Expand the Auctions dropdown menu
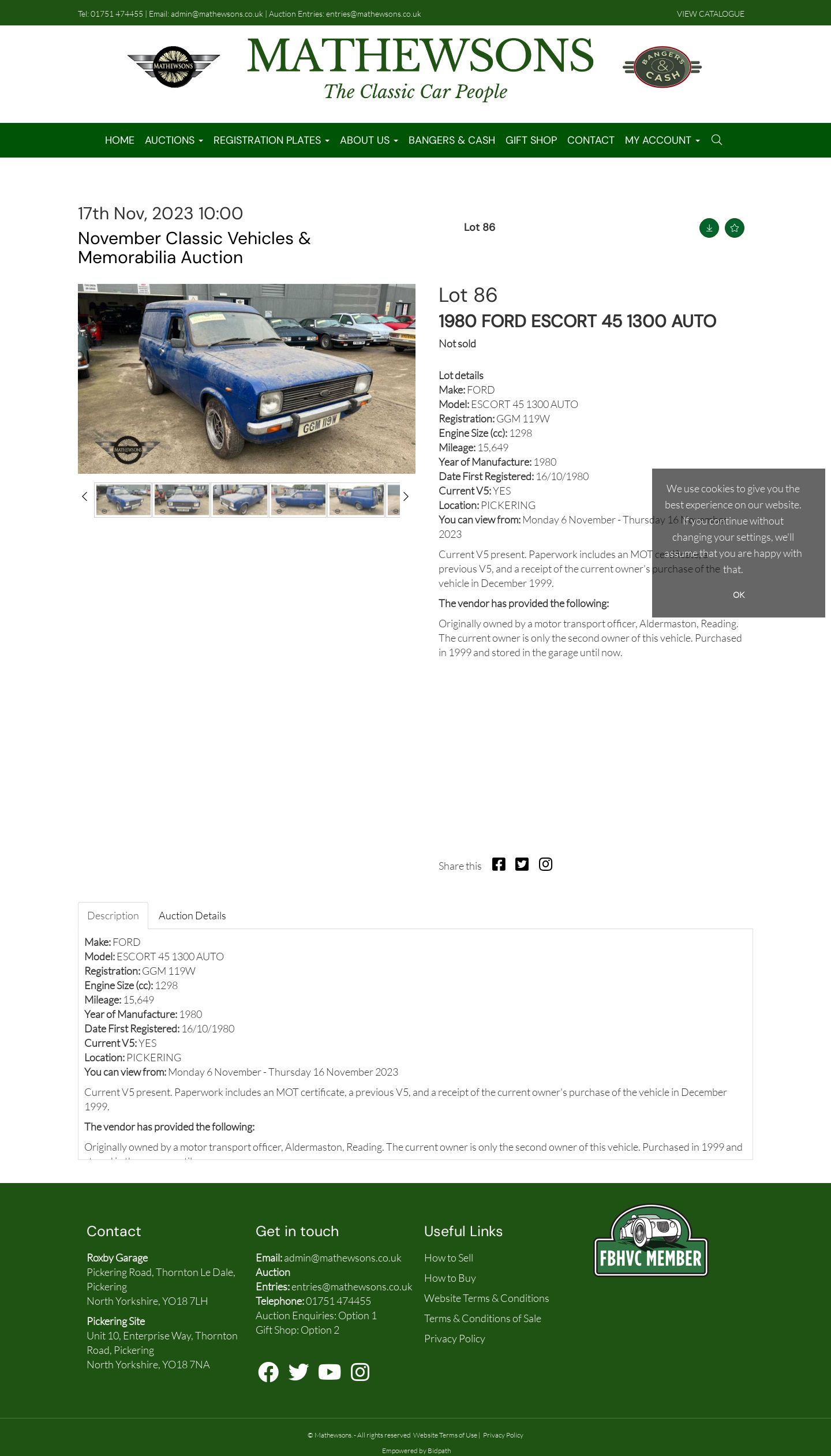The height and width of the screenshot is (1456, 831). (174, 140)
